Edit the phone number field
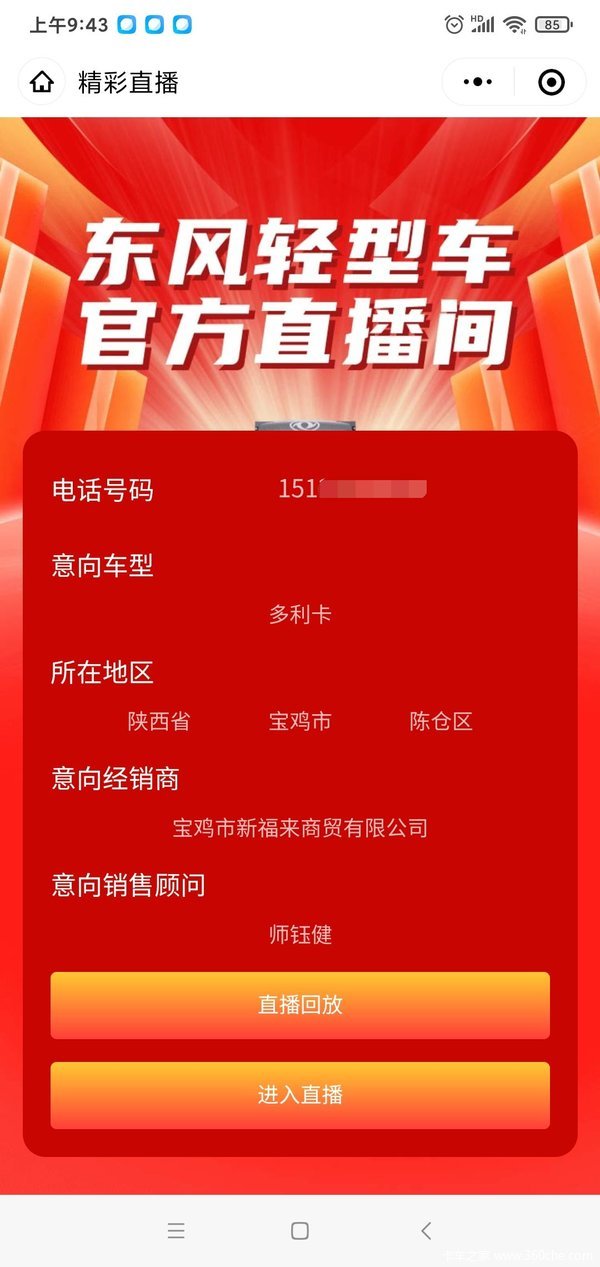 pyautogui.click(x=352, y=489)
